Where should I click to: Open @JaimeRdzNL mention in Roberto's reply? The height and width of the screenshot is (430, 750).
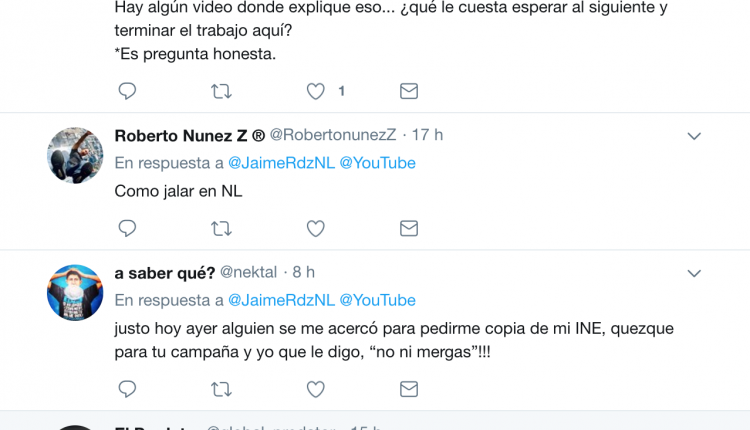[280, 163]
